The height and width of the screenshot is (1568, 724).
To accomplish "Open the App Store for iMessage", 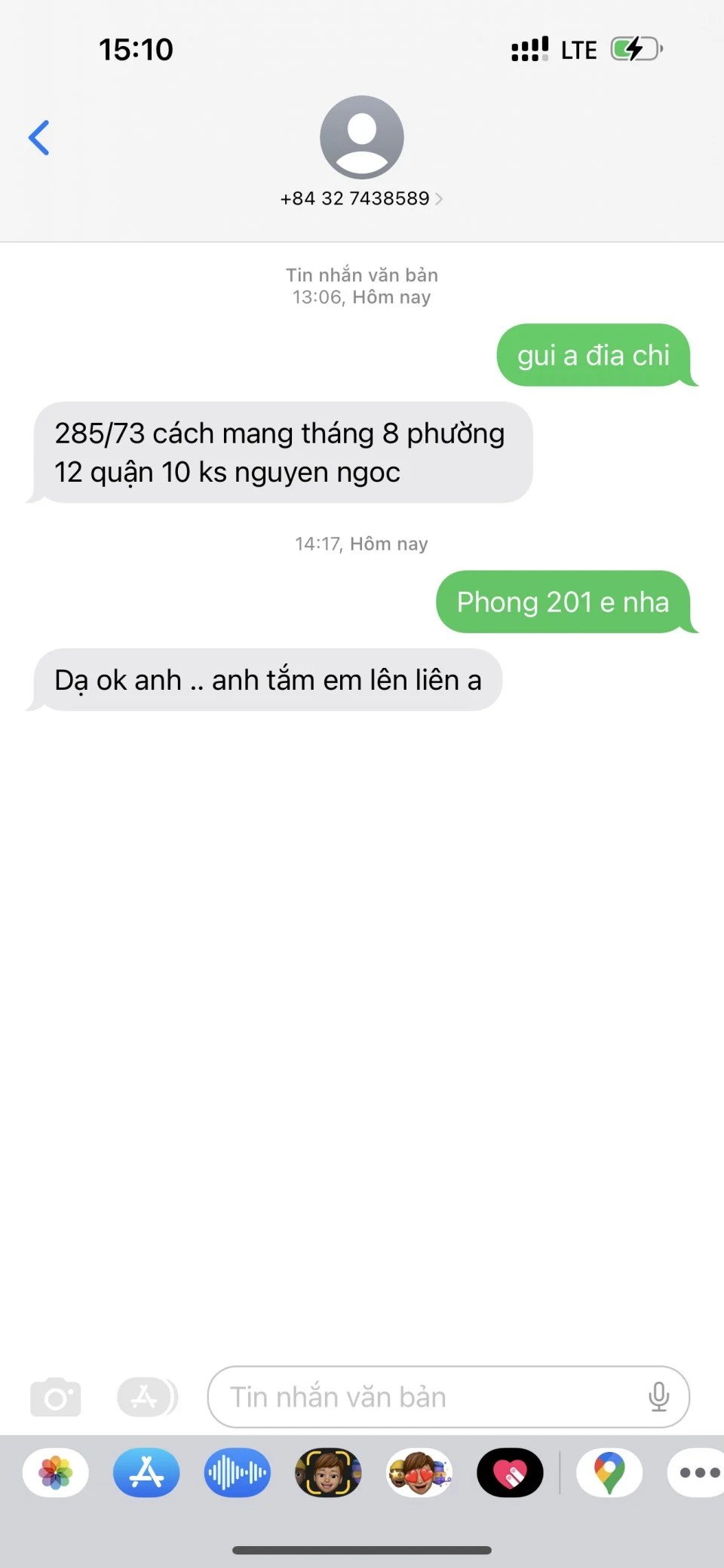I will click(x=146, y=1472).
